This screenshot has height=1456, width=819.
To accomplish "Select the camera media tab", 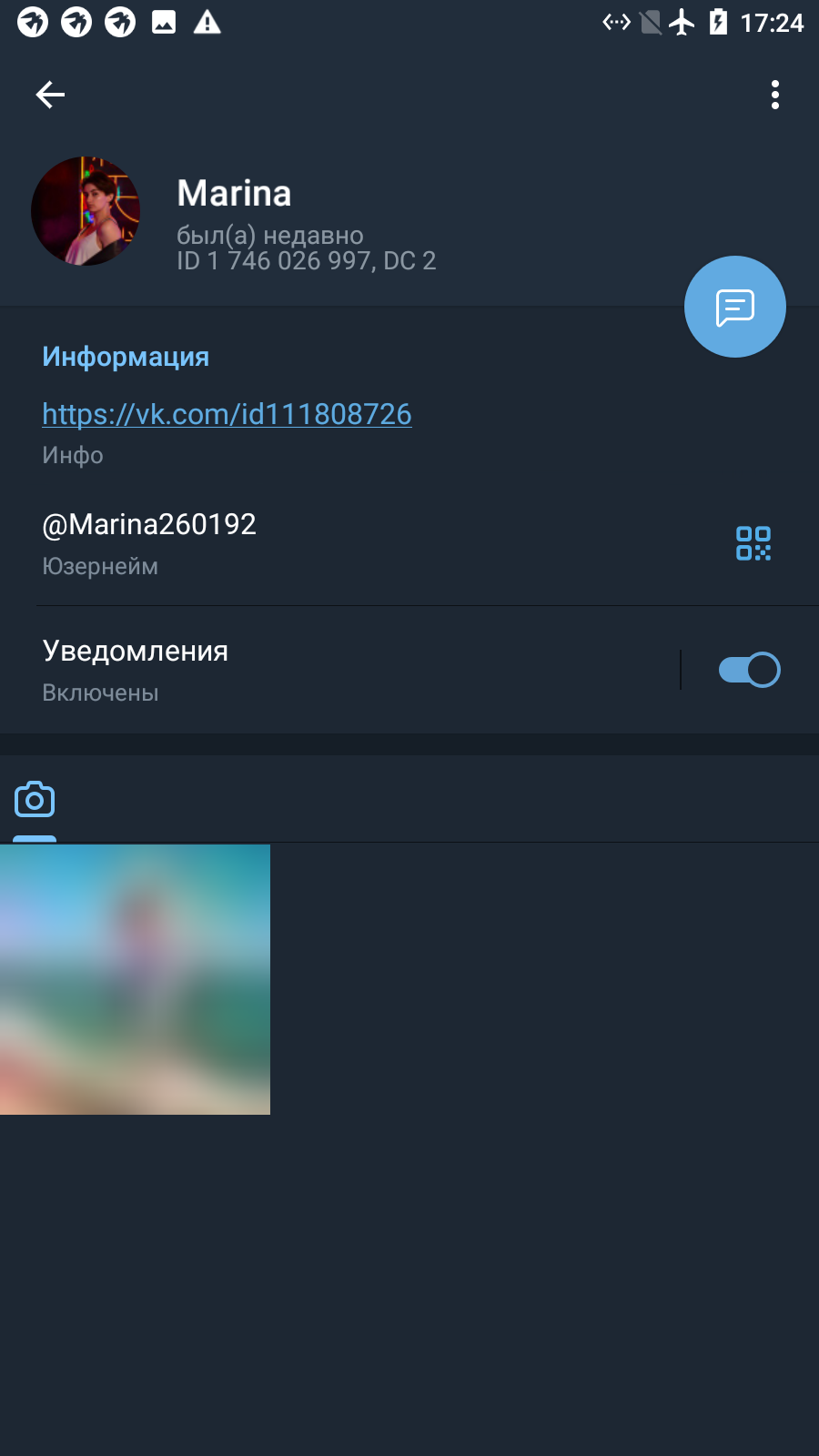I will 35,800.
